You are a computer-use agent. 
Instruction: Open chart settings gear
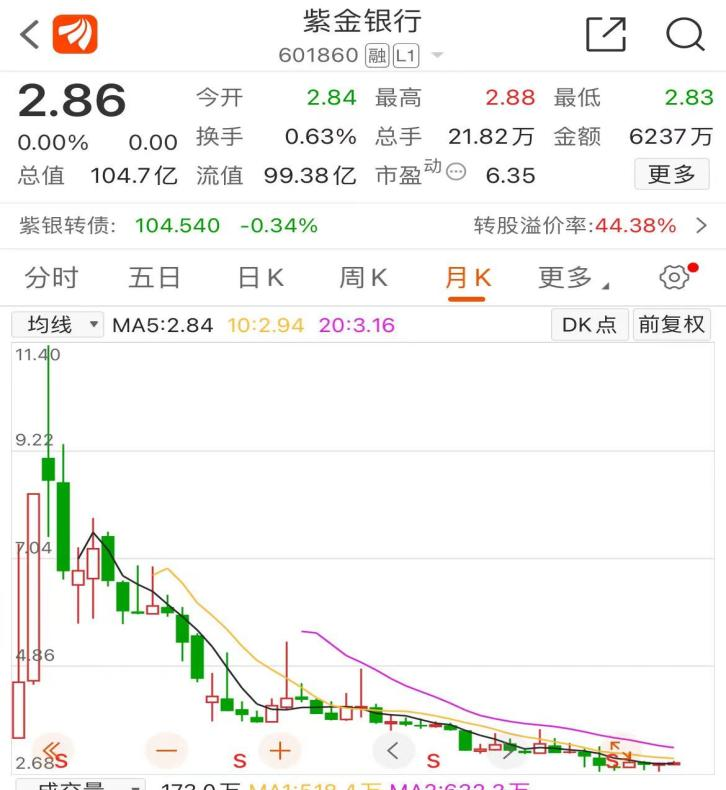(x=676, y=277)
